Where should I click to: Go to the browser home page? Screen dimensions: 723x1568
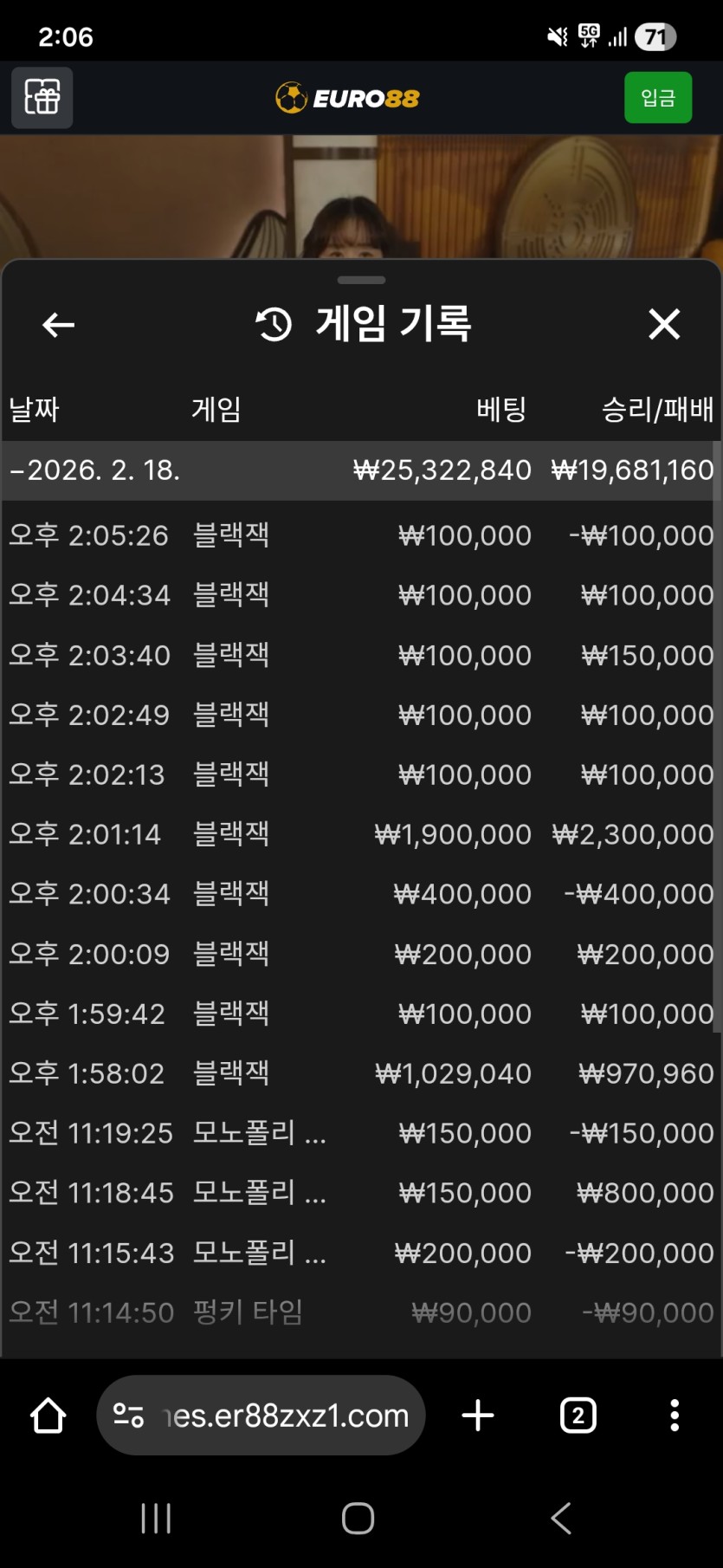[48, 1416]
